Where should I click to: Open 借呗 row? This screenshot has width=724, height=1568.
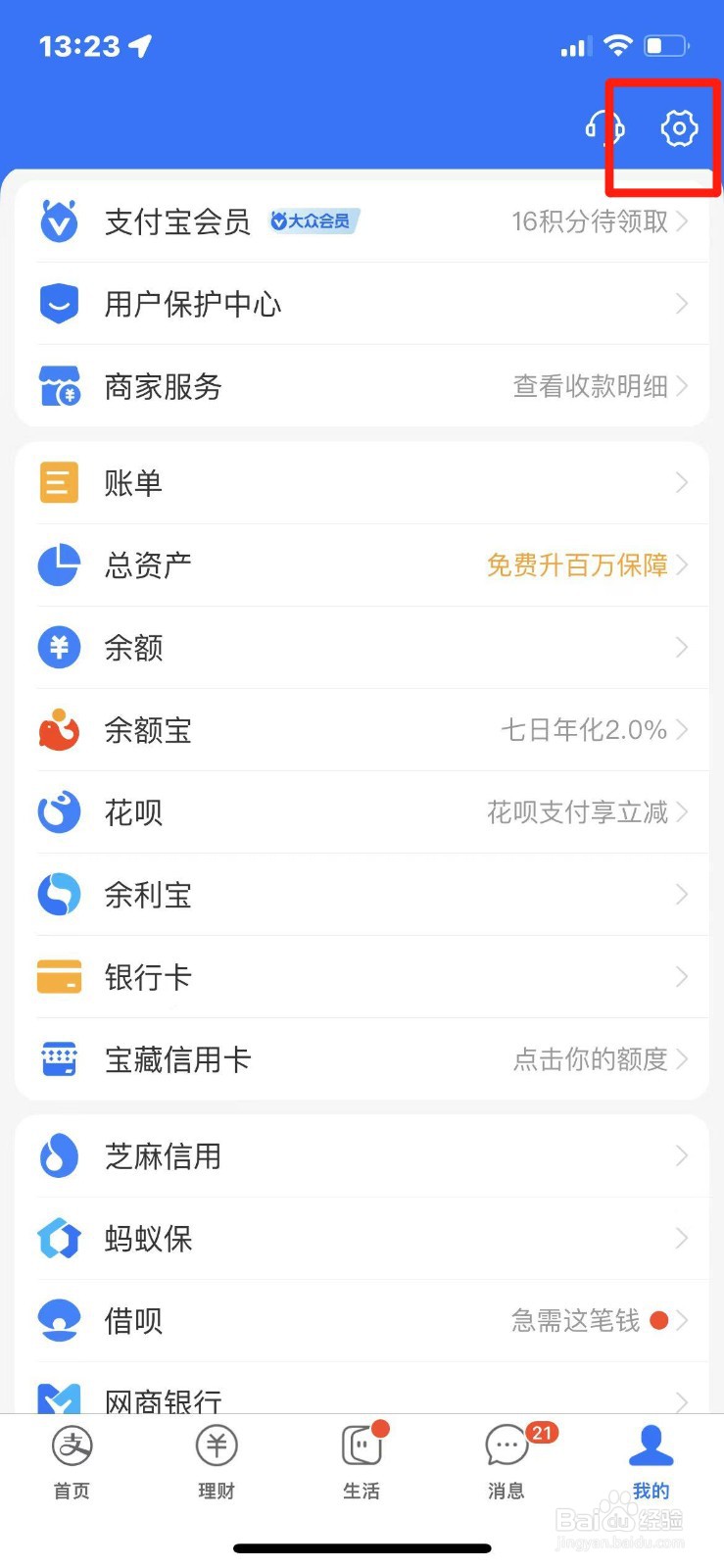[362, 1321]
